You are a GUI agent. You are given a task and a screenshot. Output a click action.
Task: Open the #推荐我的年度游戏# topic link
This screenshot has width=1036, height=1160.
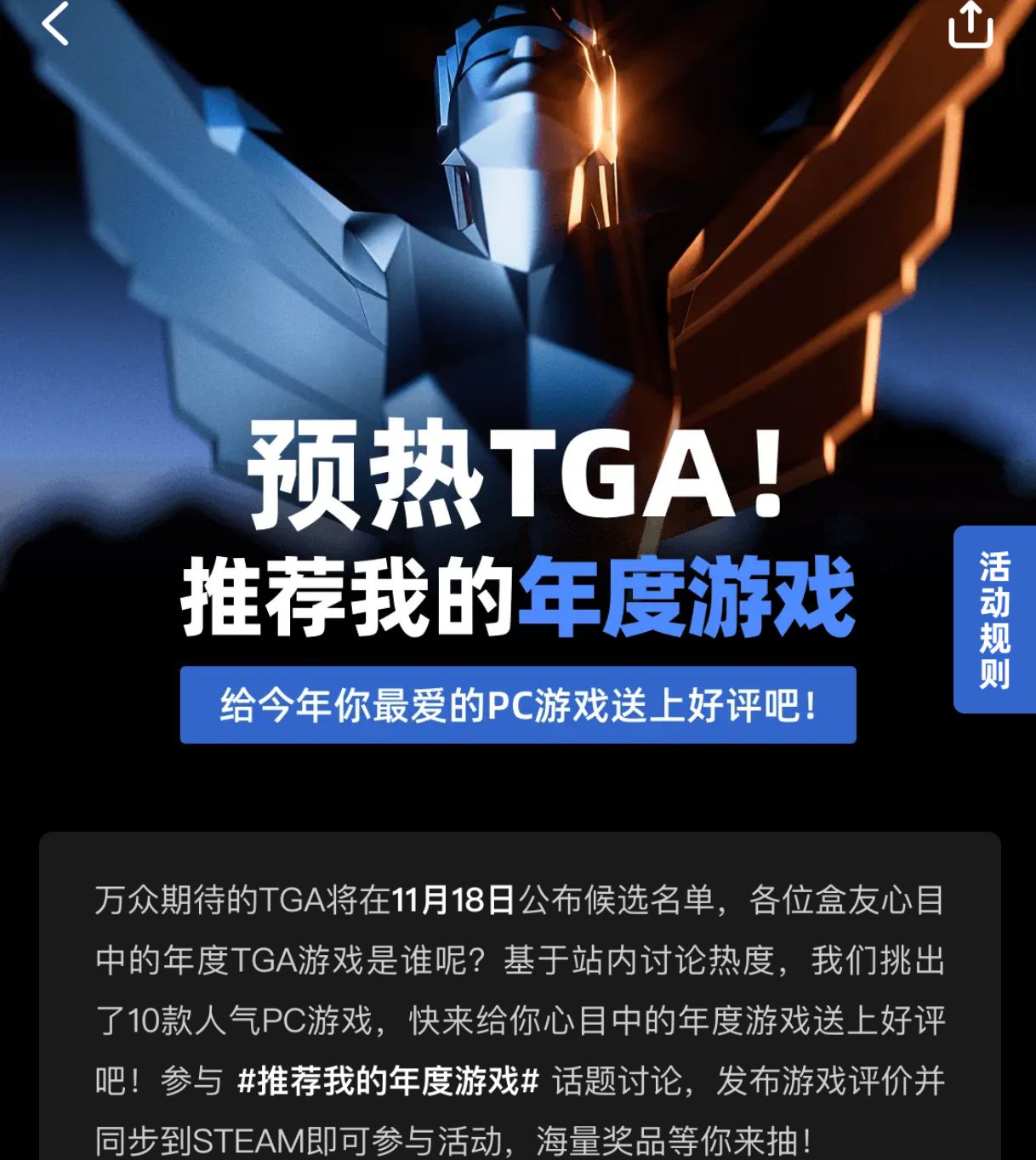click(x=388, y=1081)
